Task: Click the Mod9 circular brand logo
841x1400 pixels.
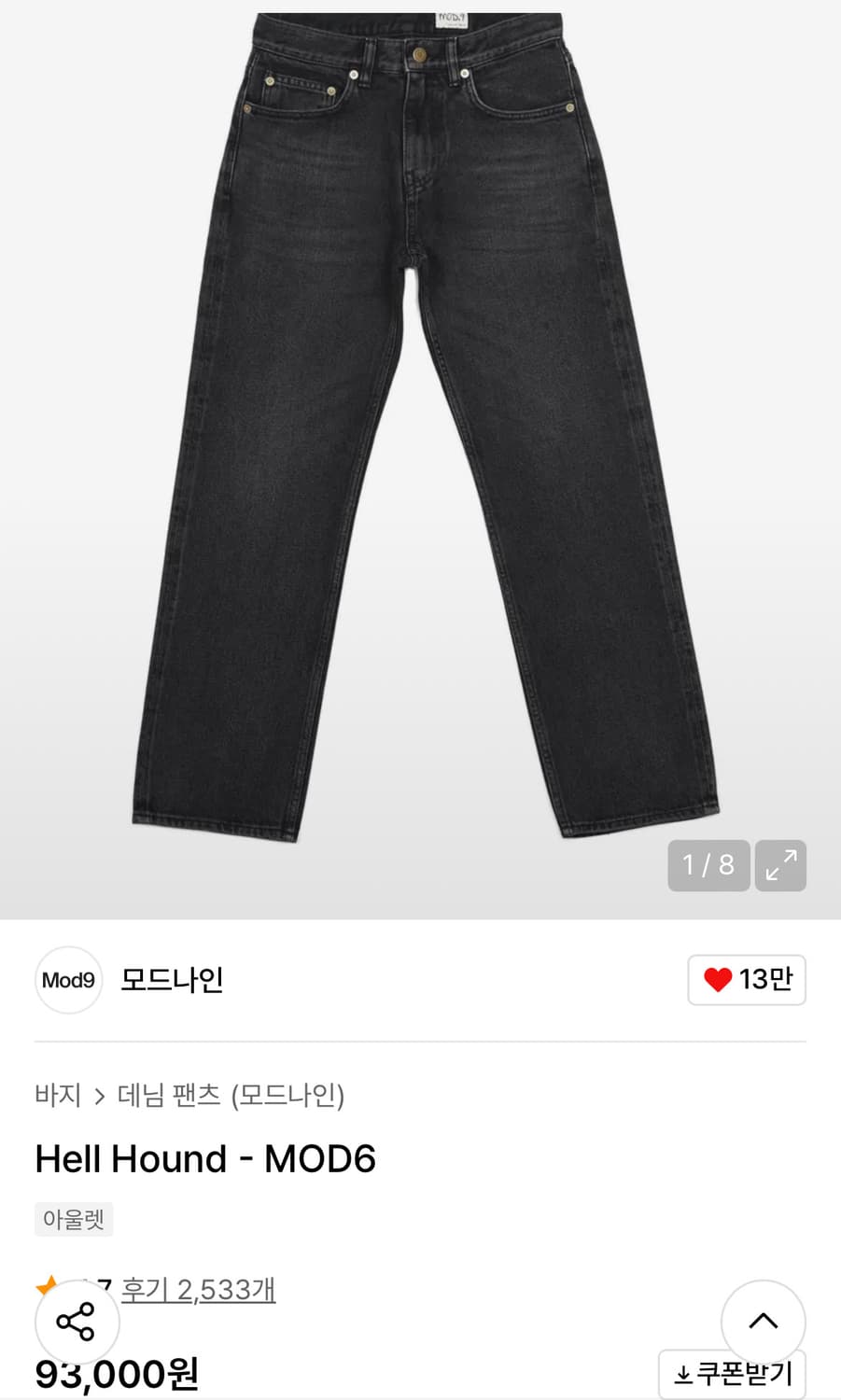Action: click(68, 980)
